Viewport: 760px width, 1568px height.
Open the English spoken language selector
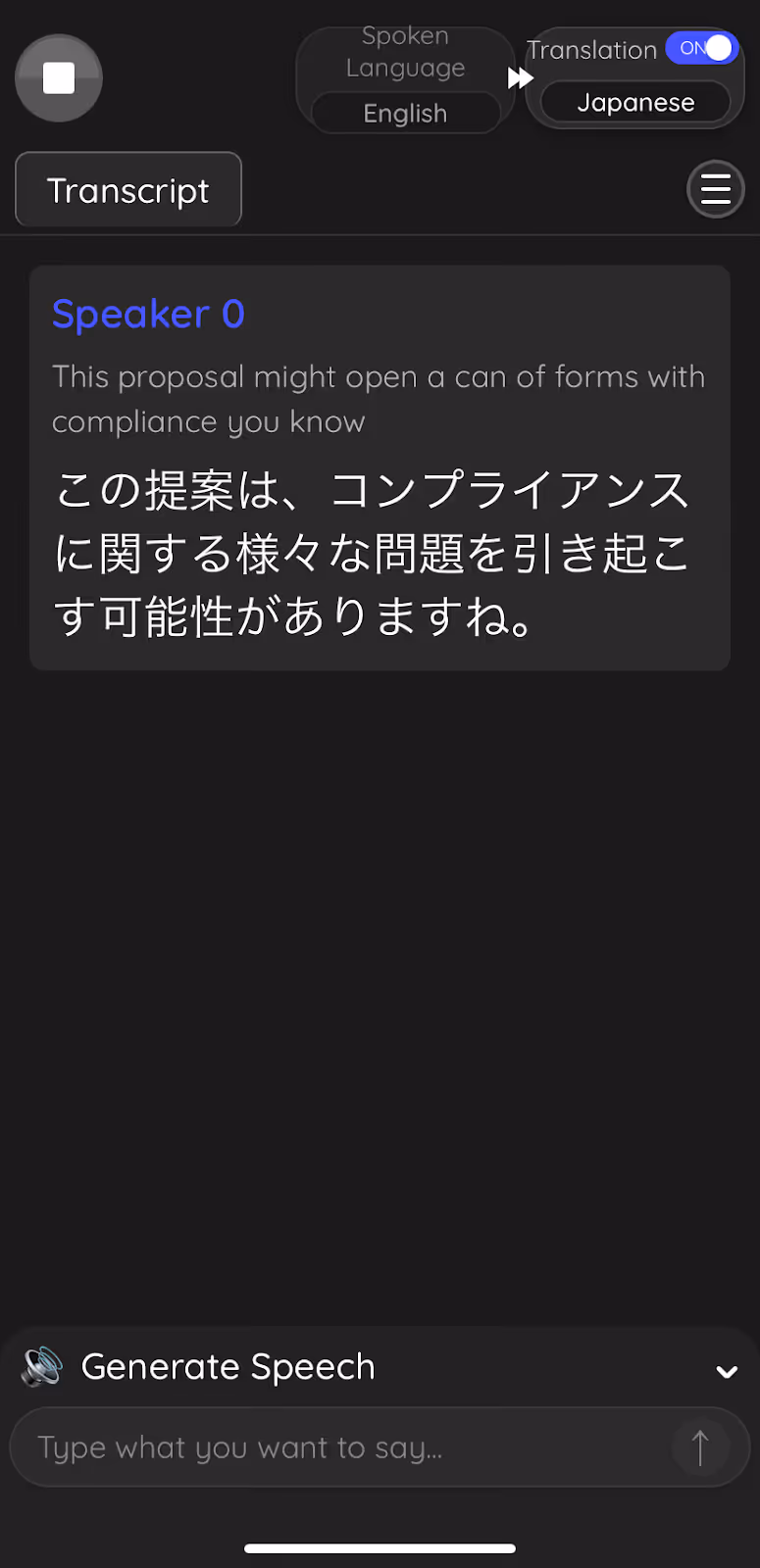[405, 112]
